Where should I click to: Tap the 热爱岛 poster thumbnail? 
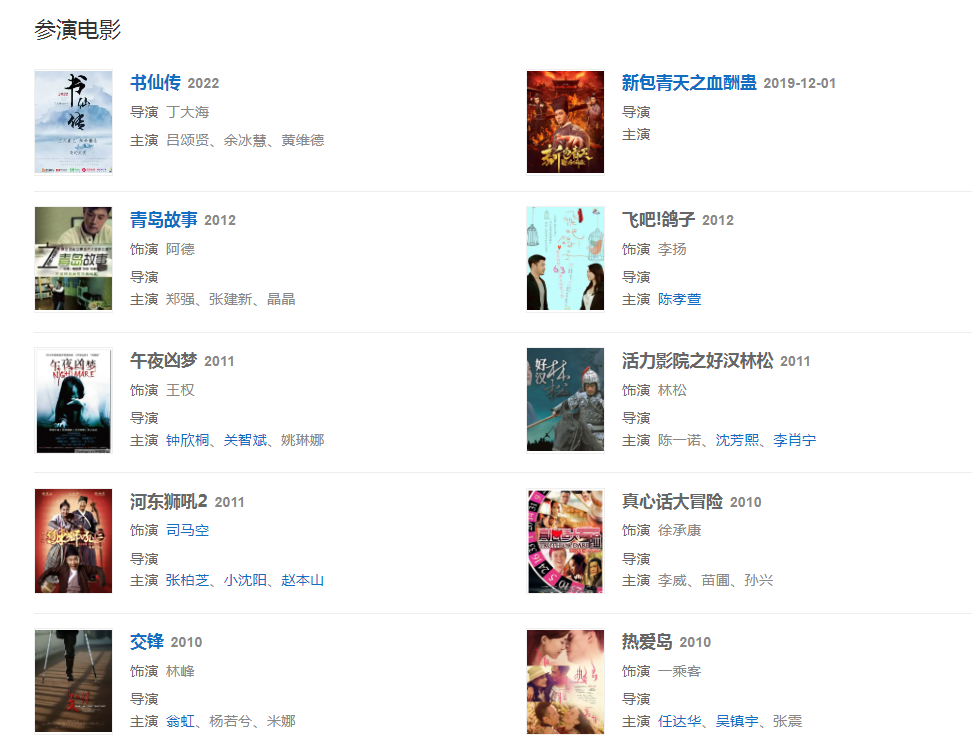565,682
